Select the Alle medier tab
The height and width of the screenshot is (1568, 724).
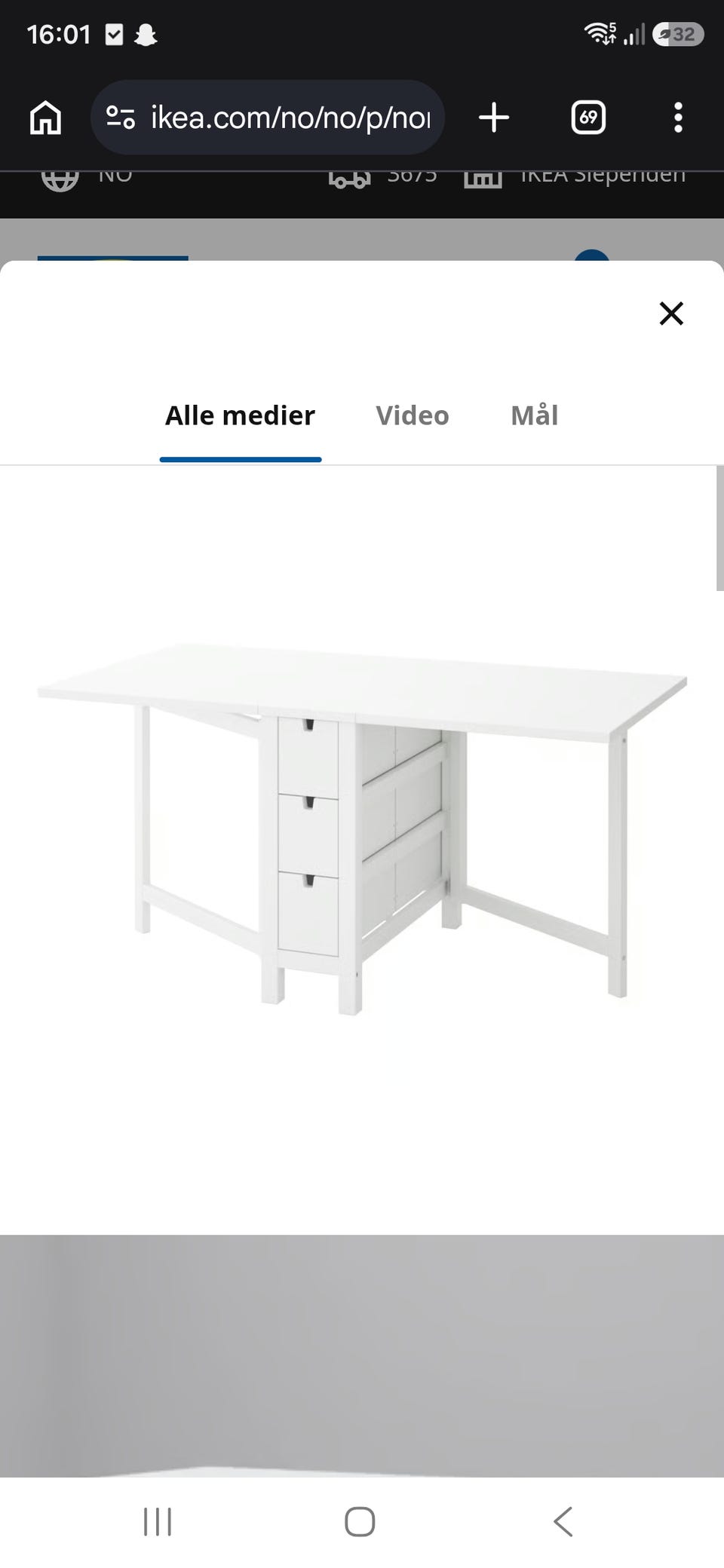[x=240, y=415]
